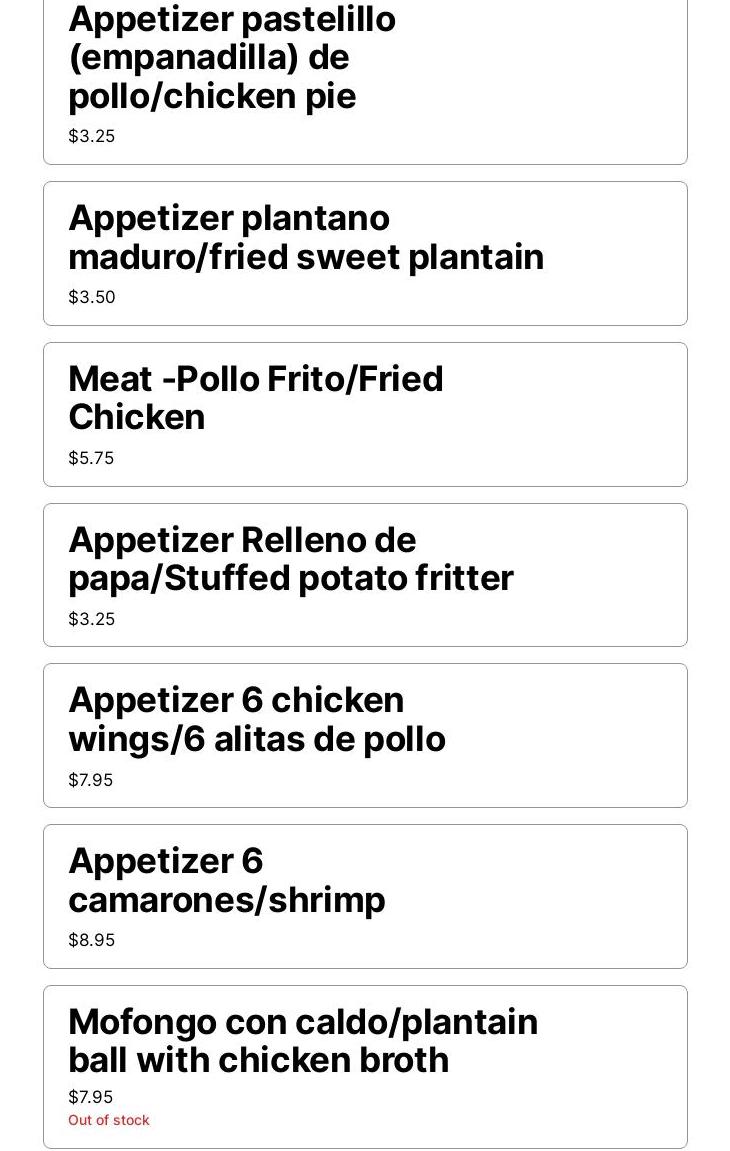Click the $5.75 price for fried chicken
730x1151 pixels.
(x=90, y=458)
